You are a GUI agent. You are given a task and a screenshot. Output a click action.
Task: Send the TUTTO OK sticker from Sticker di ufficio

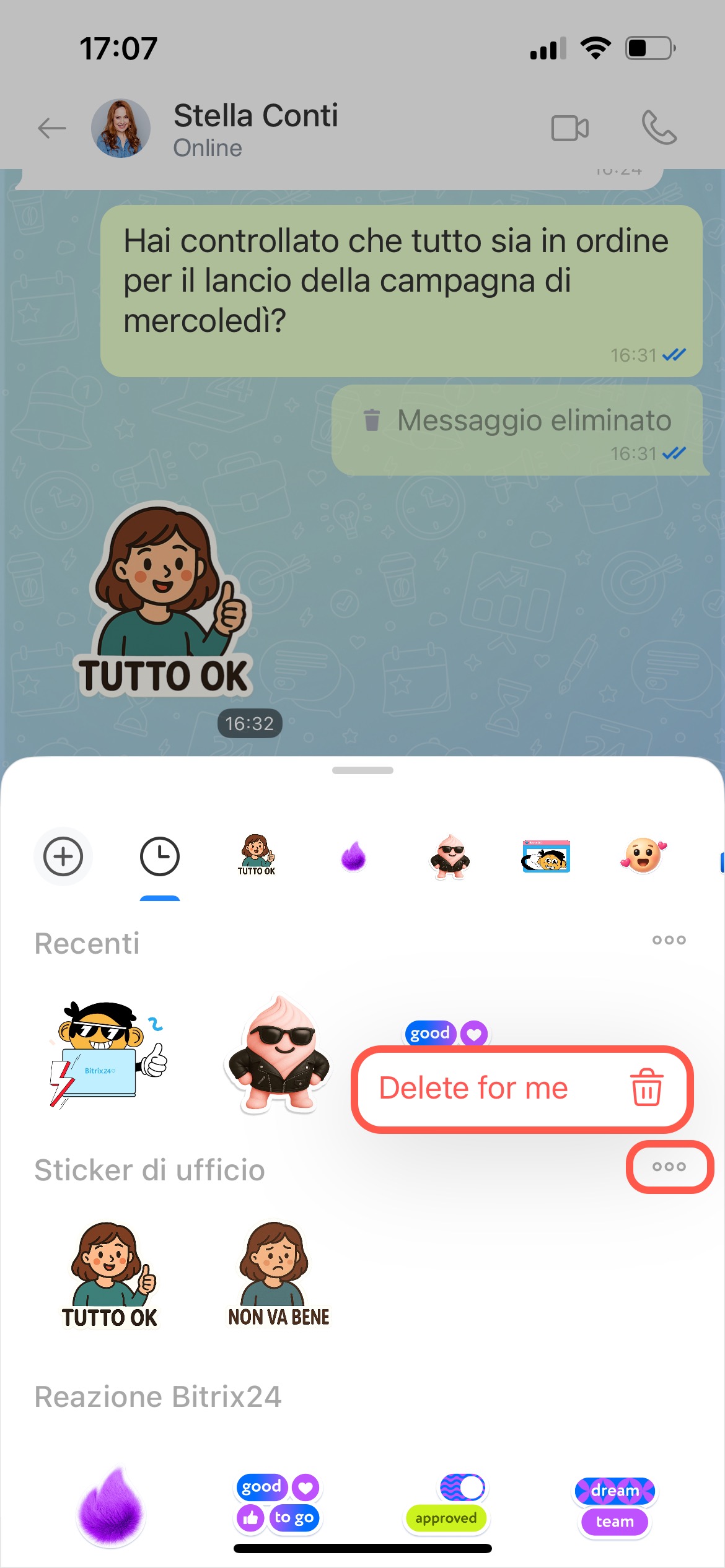click(x=110, y=1276)
